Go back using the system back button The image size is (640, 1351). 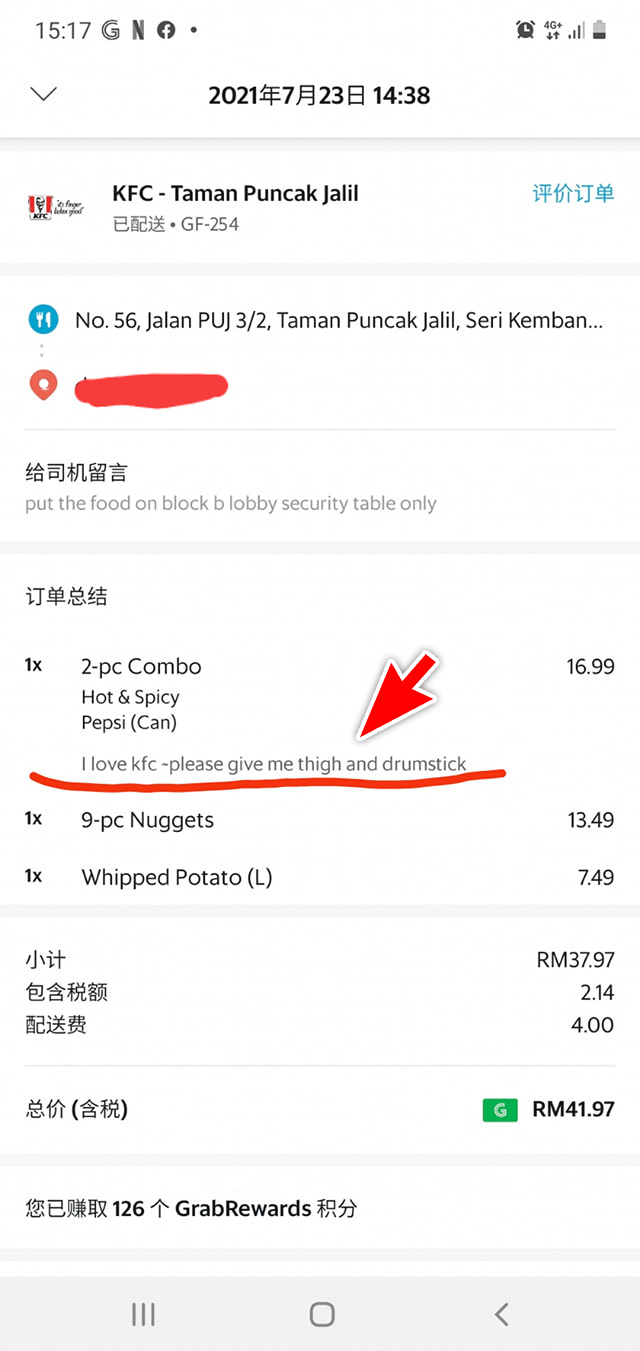[x=502, y=1314]
